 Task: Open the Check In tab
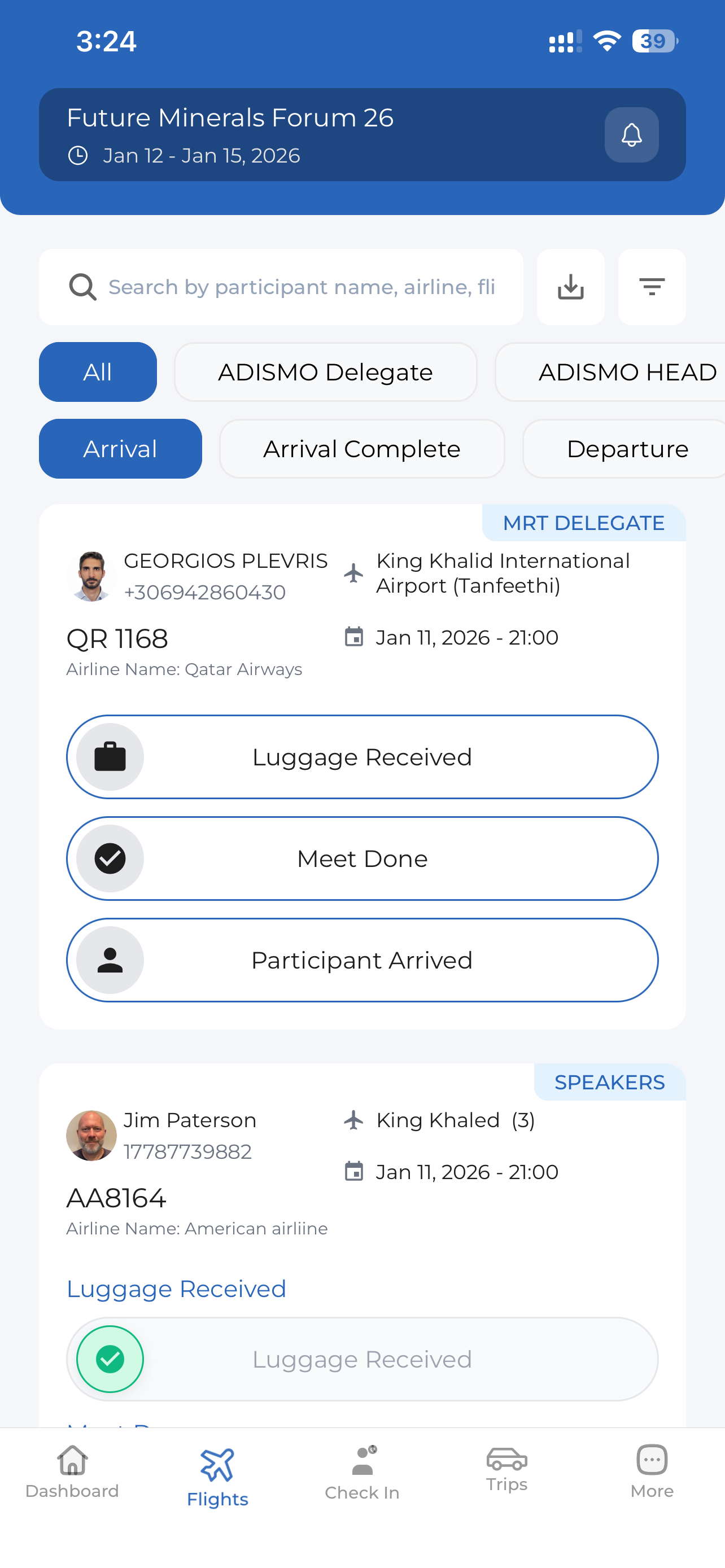tap(362, 1473)
